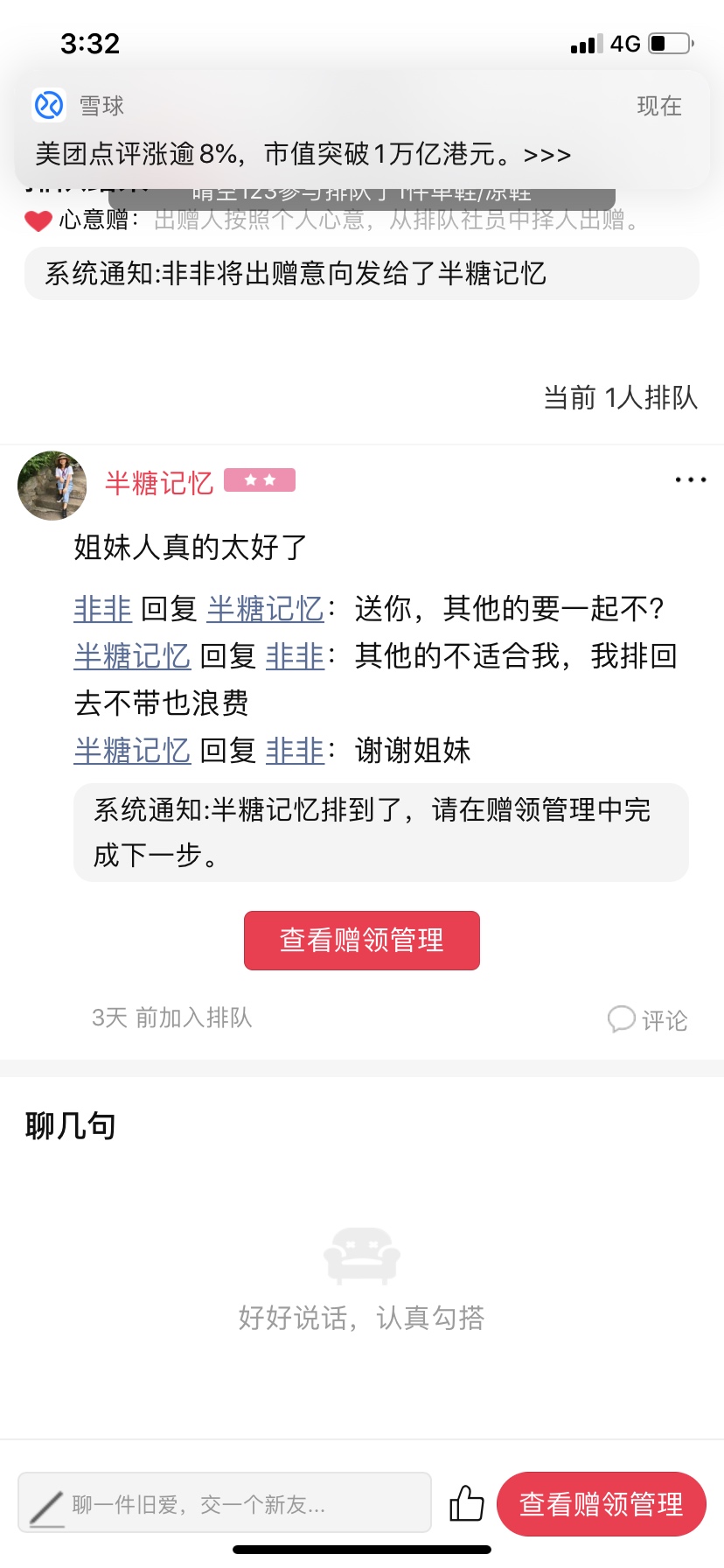724x1568 pixels.
Task: Tap the red 半糖记忆 username
Action: 159,483
